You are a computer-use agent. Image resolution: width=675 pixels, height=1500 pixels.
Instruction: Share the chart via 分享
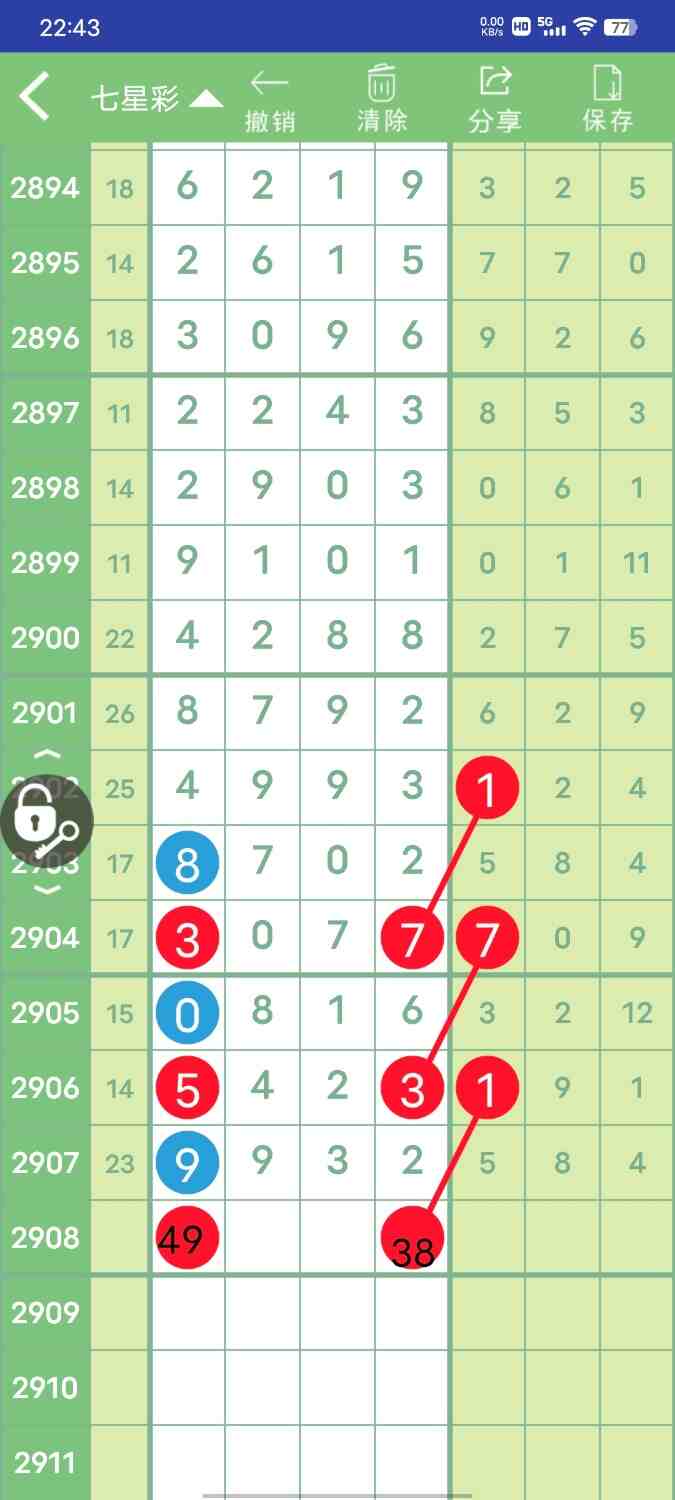click(x=495, y=100)
